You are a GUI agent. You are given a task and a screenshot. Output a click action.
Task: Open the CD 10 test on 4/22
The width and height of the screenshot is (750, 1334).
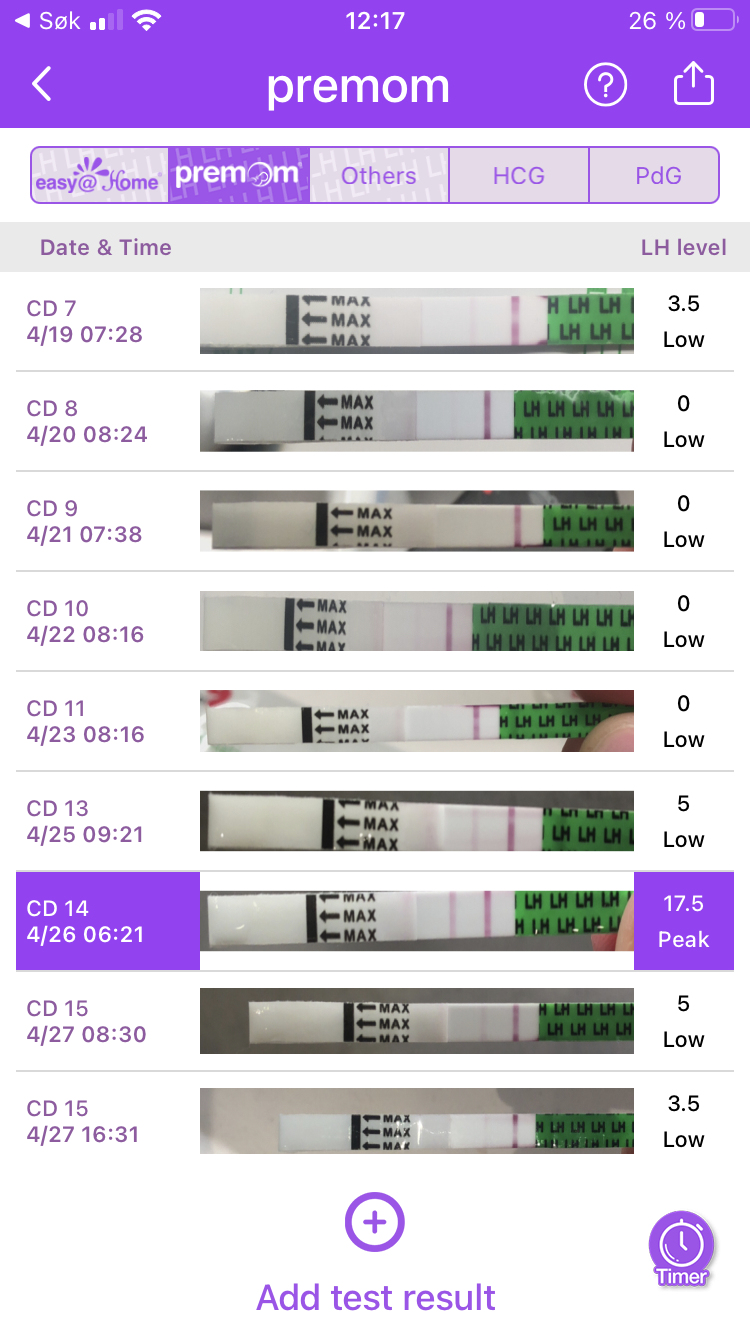pos(375,621)
